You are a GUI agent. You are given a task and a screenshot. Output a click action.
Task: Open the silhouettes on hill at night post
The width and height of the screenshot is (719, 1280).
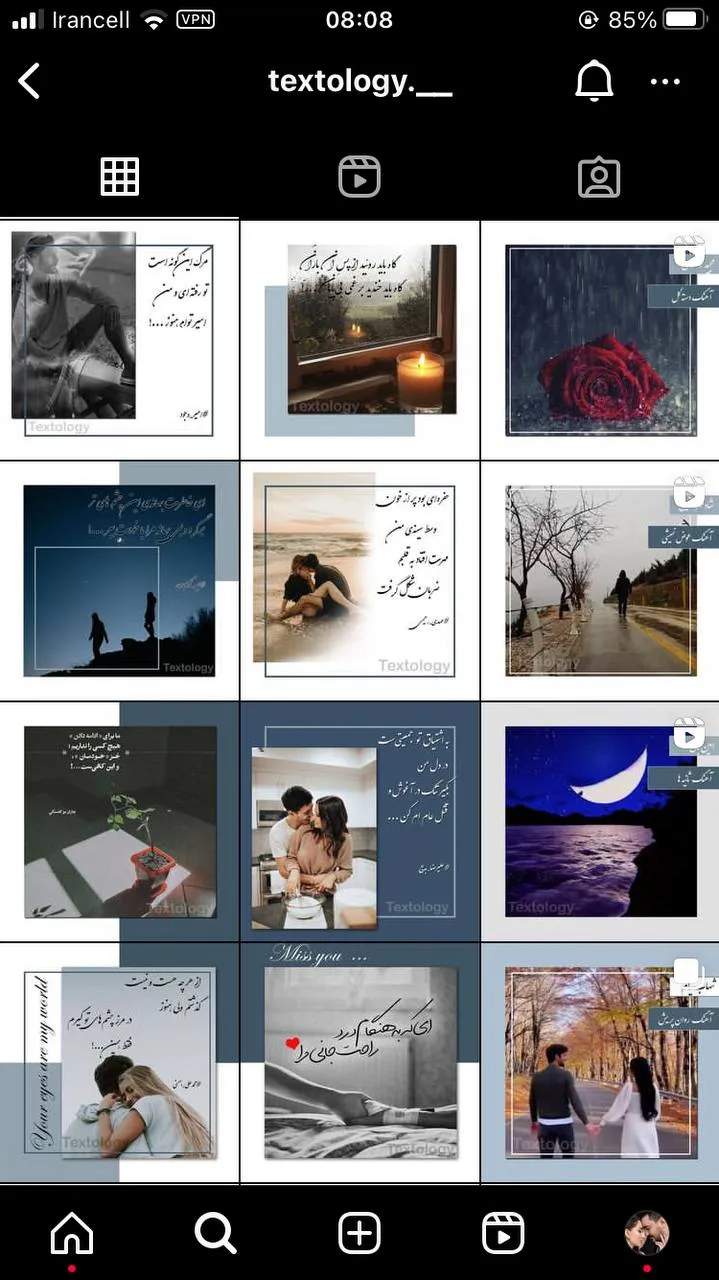tap(119, 581)
